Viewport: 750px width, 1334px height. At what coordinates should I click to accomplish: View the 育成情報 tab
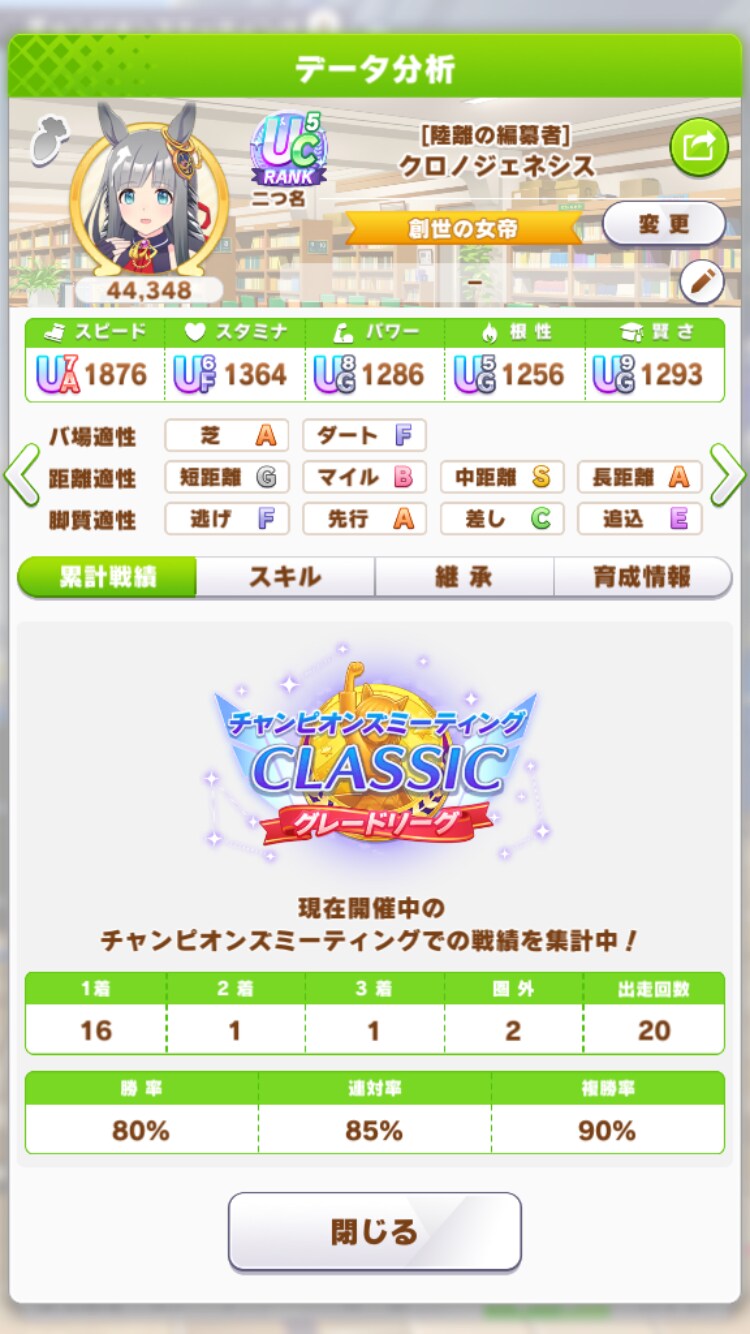[x=641, y=577]
